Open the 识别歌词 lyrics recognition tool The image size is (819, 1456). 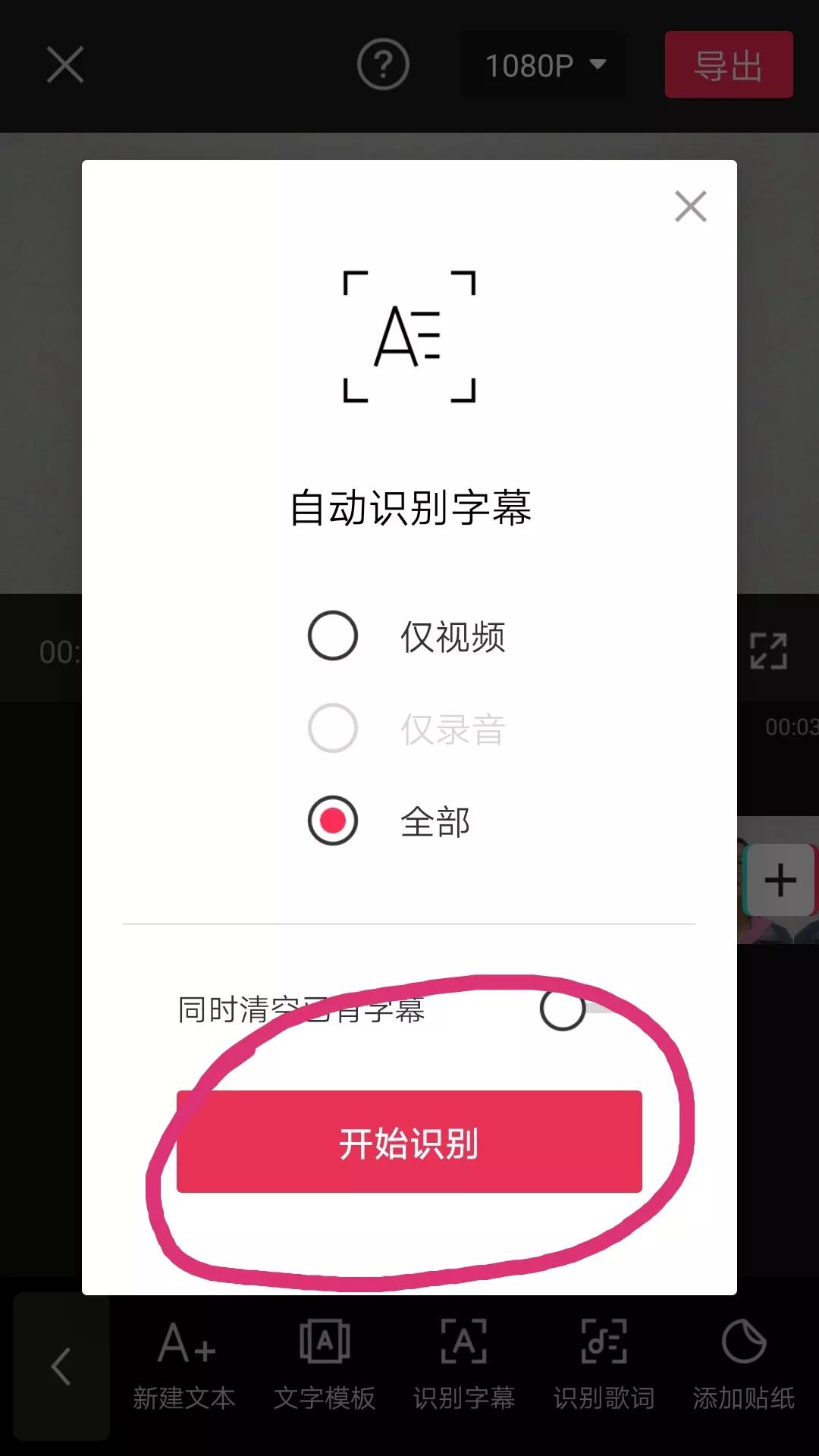[603, 1365]
